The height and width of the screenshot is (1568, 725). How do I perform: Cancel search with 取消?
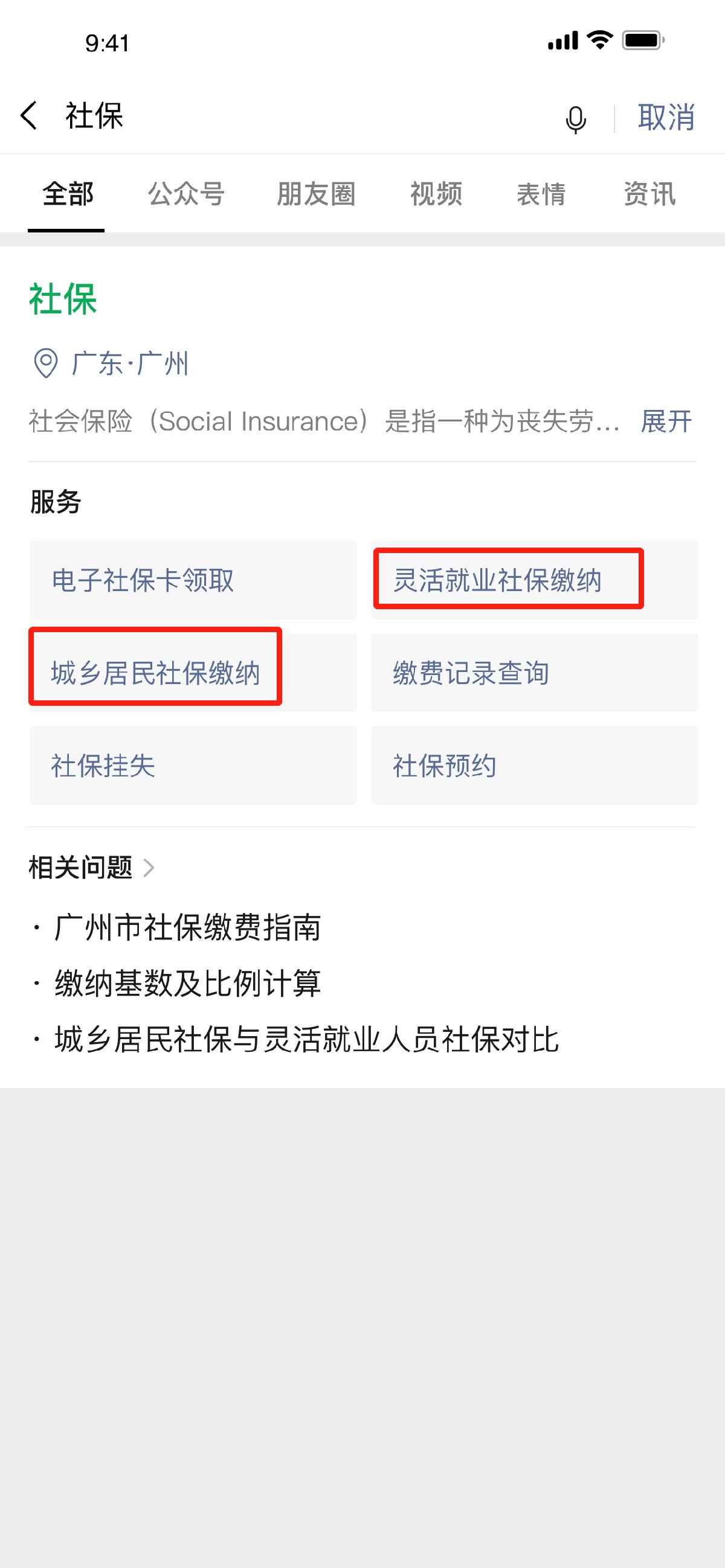click(666, 117)
